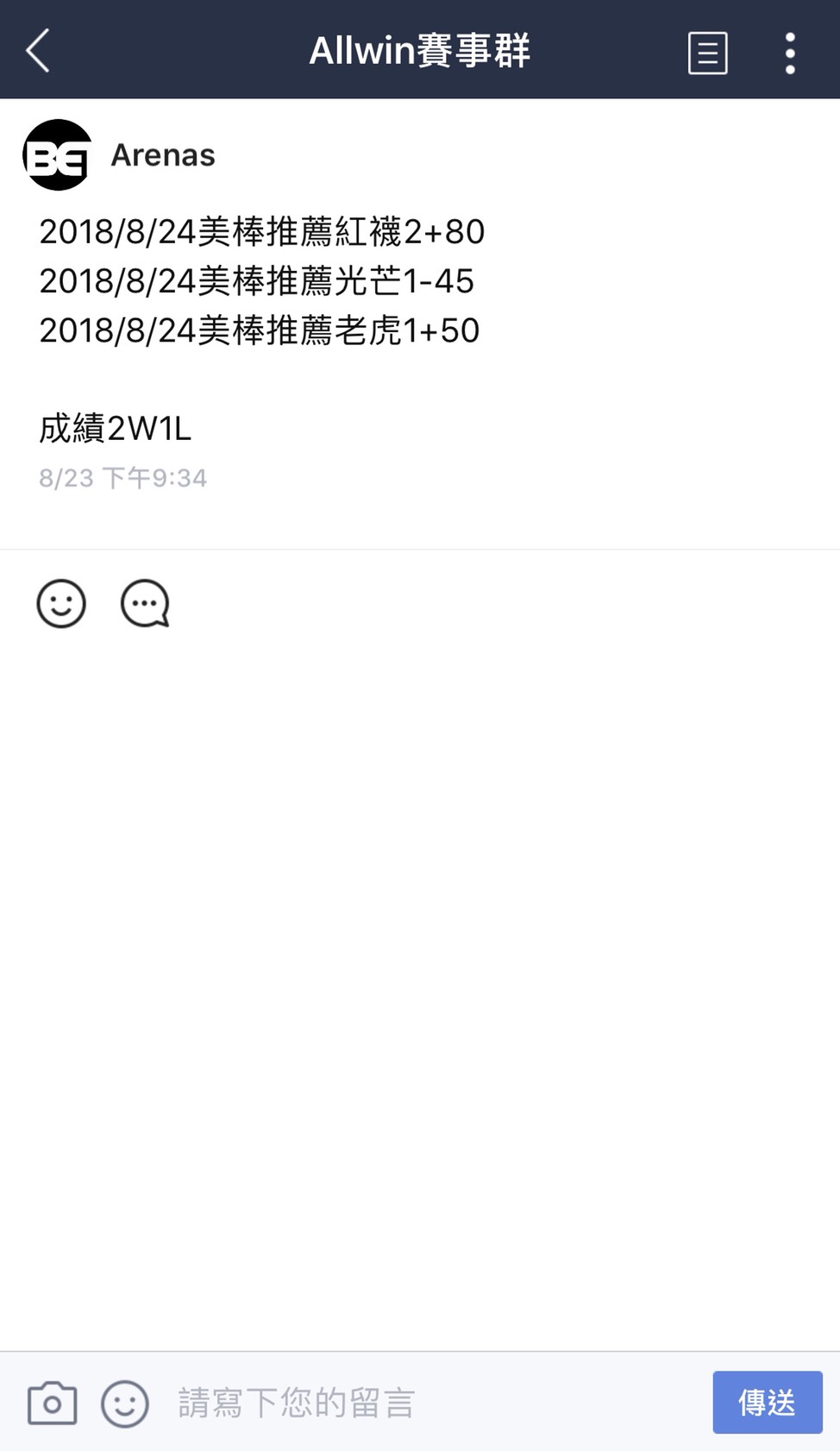The image size is (840, 1451).
Task: Open the Arenas profile avatar
Action: (x=57, y=155)
